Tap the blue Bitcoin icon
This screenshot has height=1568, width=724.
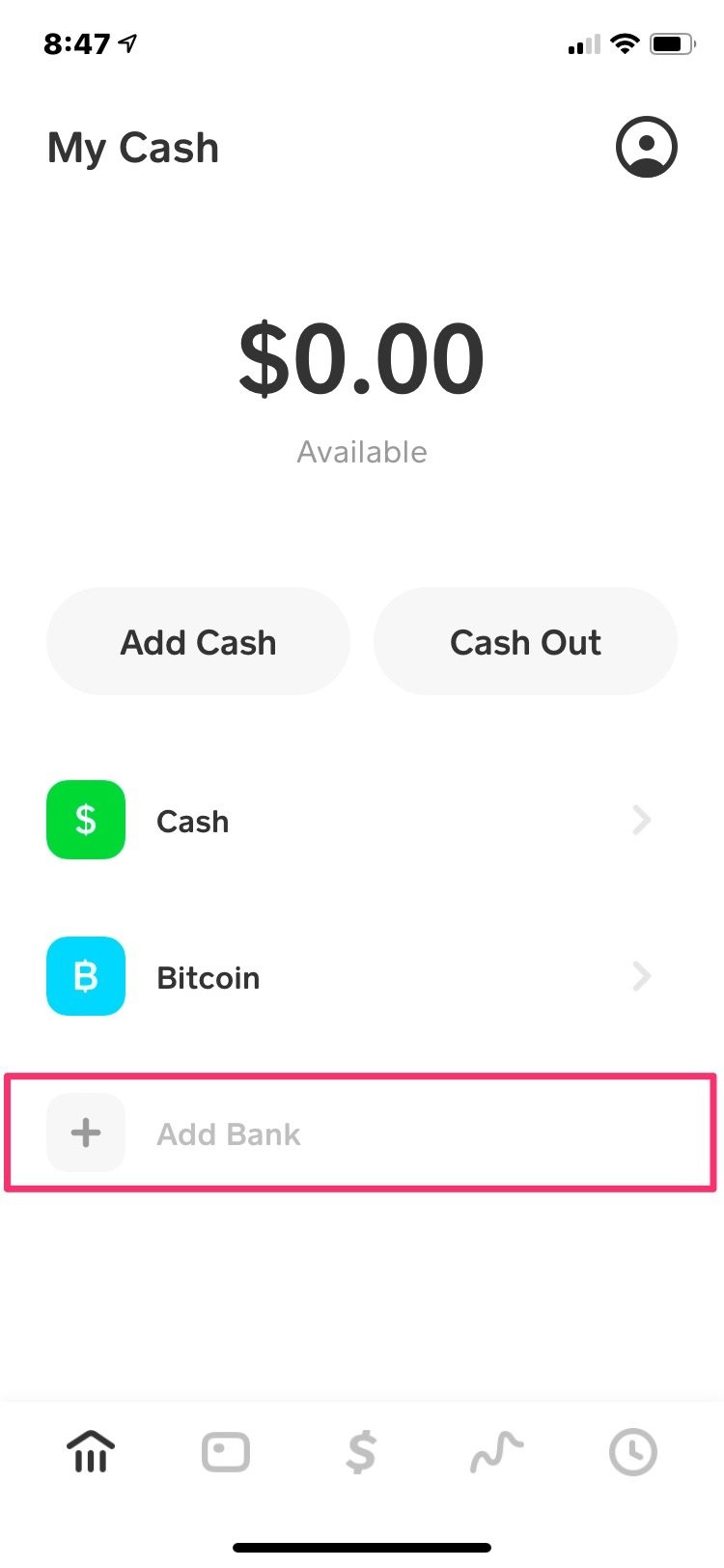coord(85,976)
